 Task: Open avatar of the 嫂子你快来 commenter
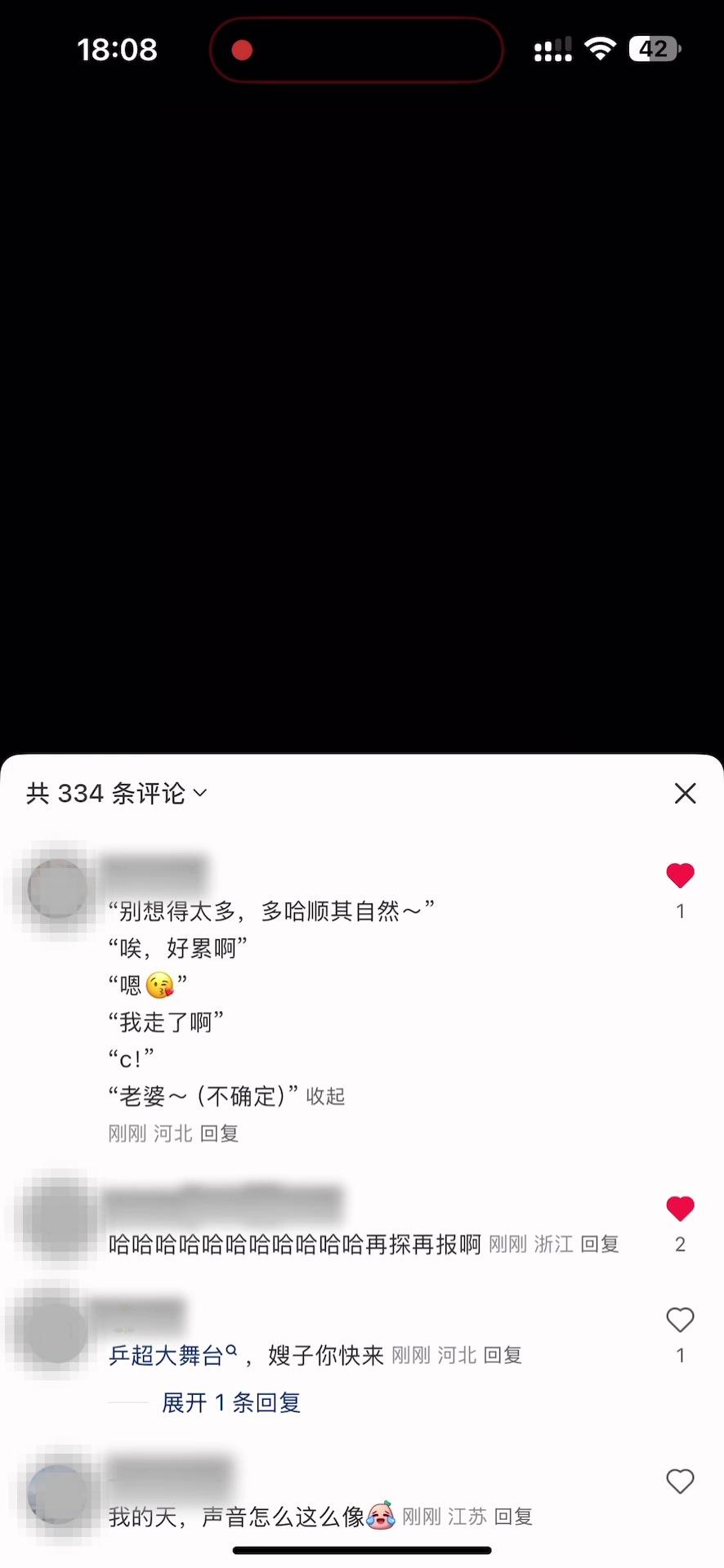click(56, 1330)
